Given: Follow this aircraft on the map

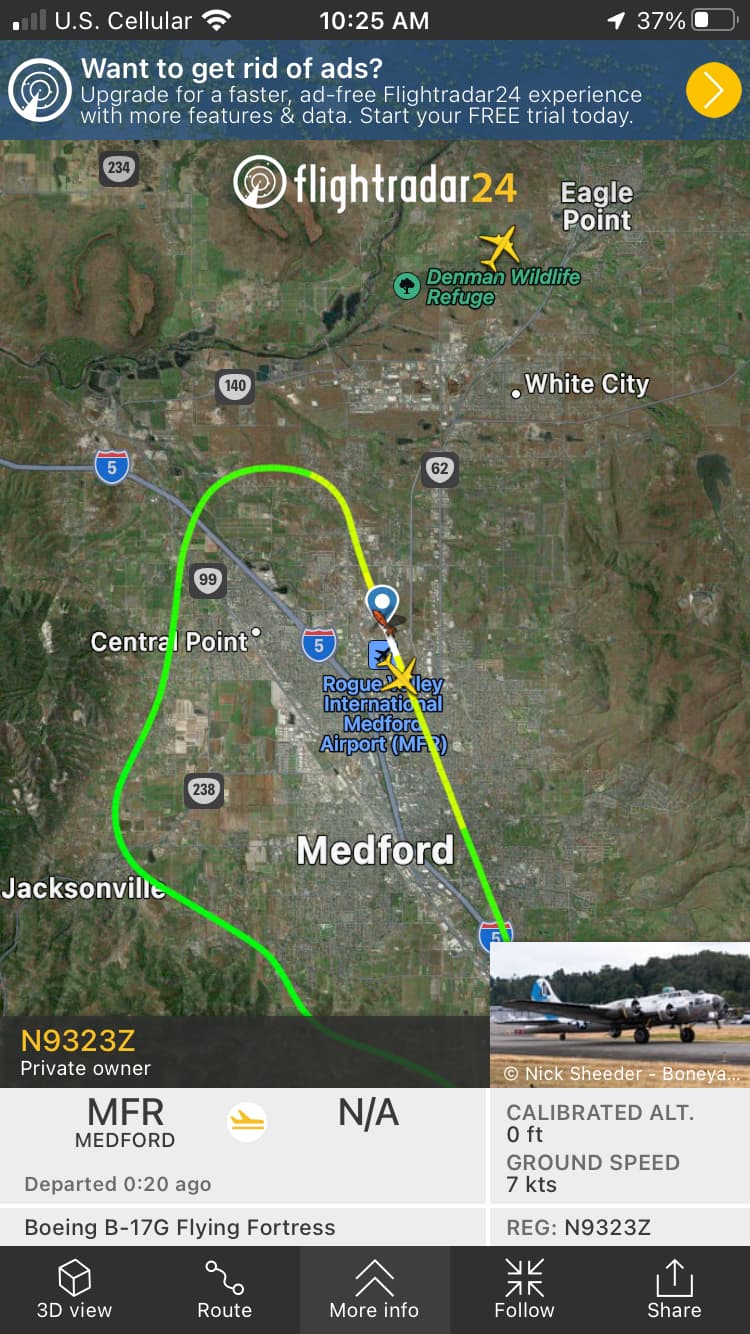Looking at the screenshot, I should point(524,1289).
